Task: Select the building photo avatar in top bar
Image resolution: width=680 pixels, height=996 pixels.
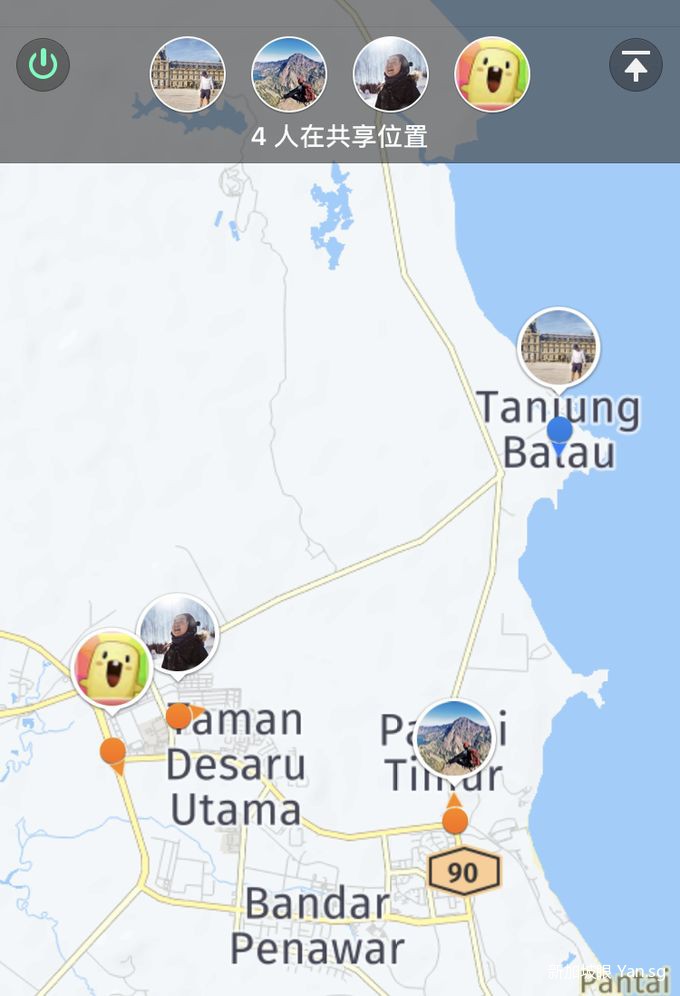Action: click(x=188, y=75)
